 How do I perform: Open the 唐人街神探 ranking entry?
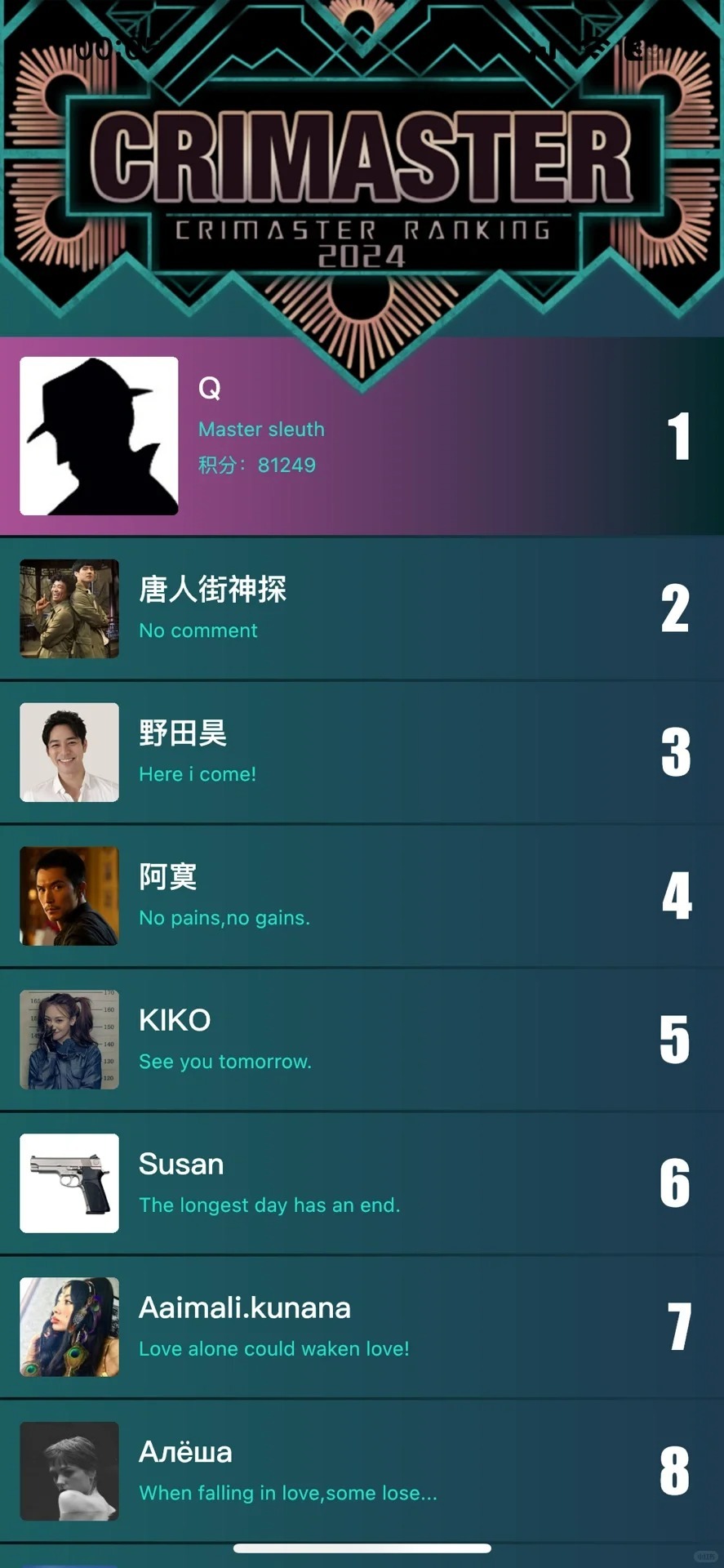[362, 608]
